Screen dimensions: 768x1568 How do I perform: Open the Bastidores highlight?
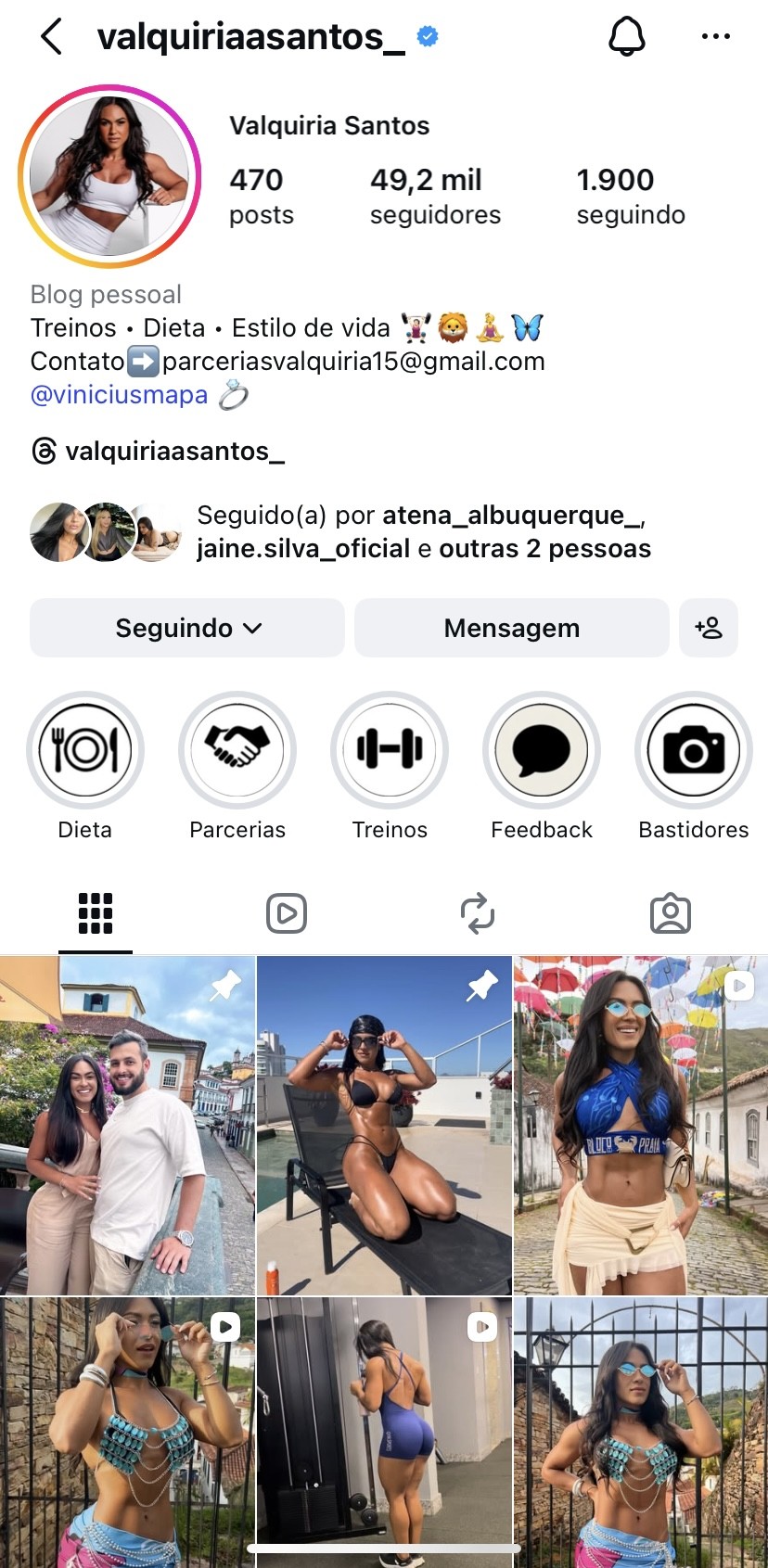694,750
